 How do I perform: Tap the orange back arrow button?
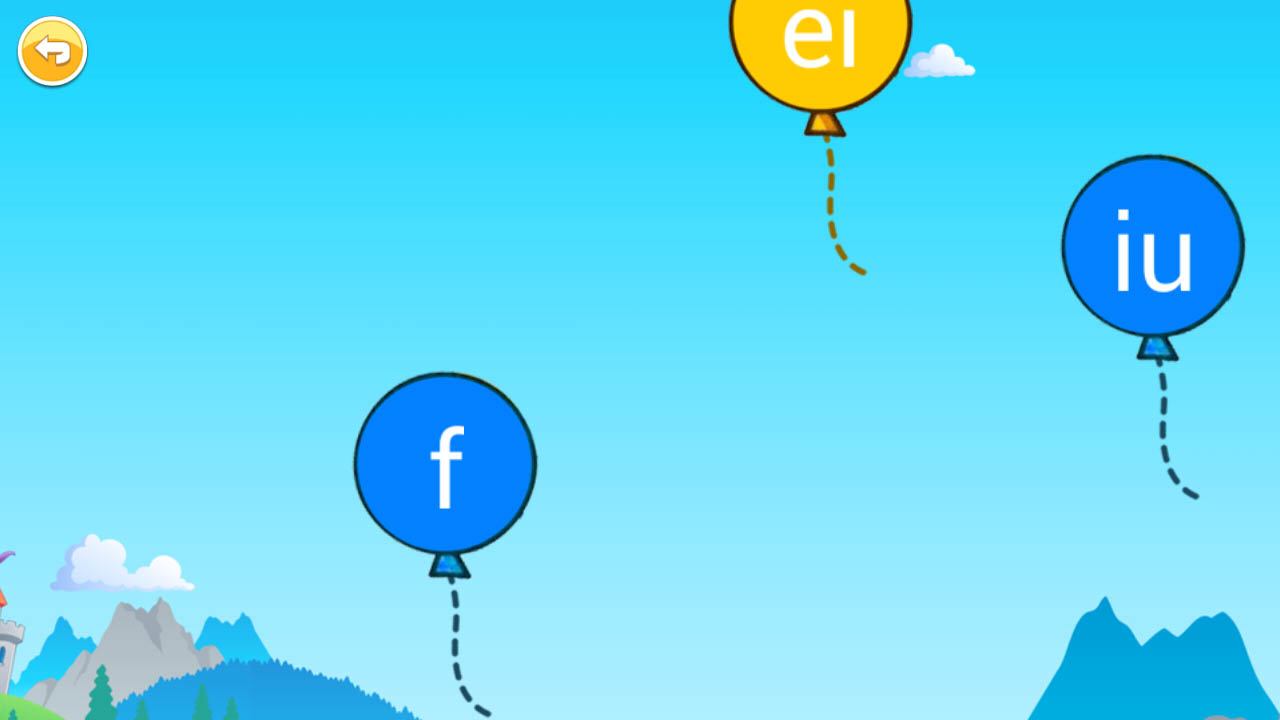(x=53, y=51)
